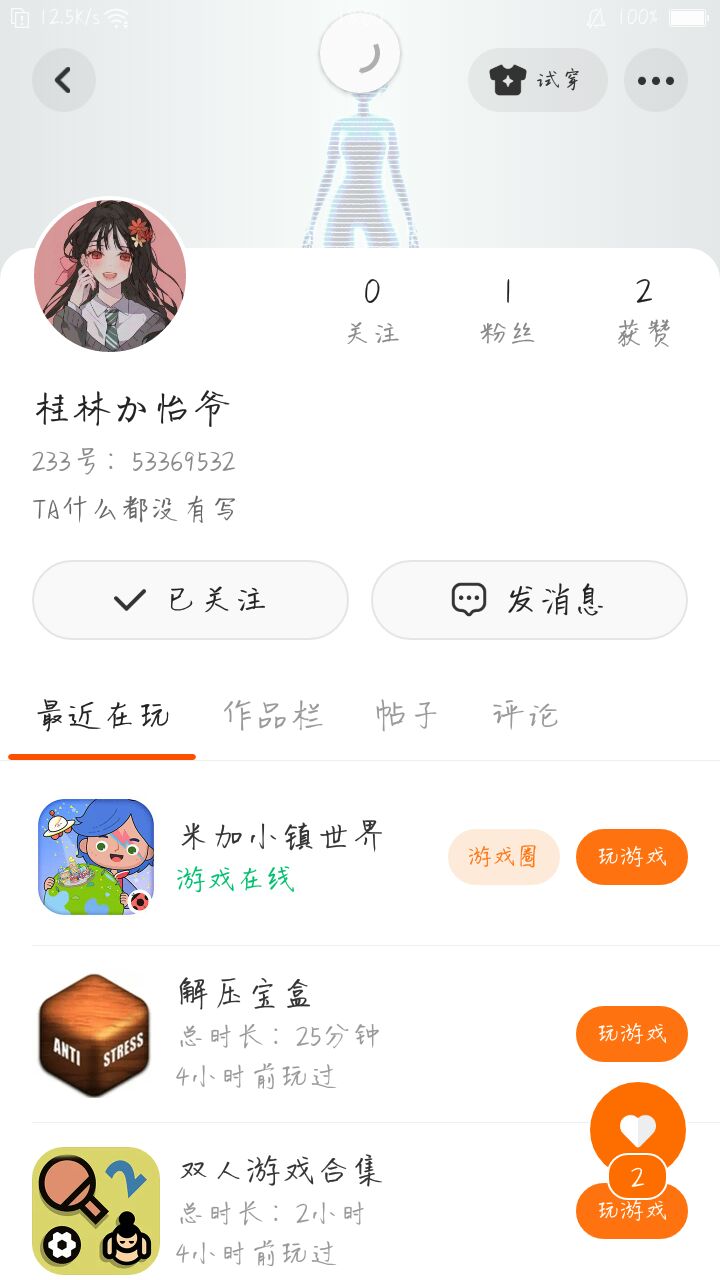Switch to the 帖子 tab
720x1280 pixels.
[406, 715]
